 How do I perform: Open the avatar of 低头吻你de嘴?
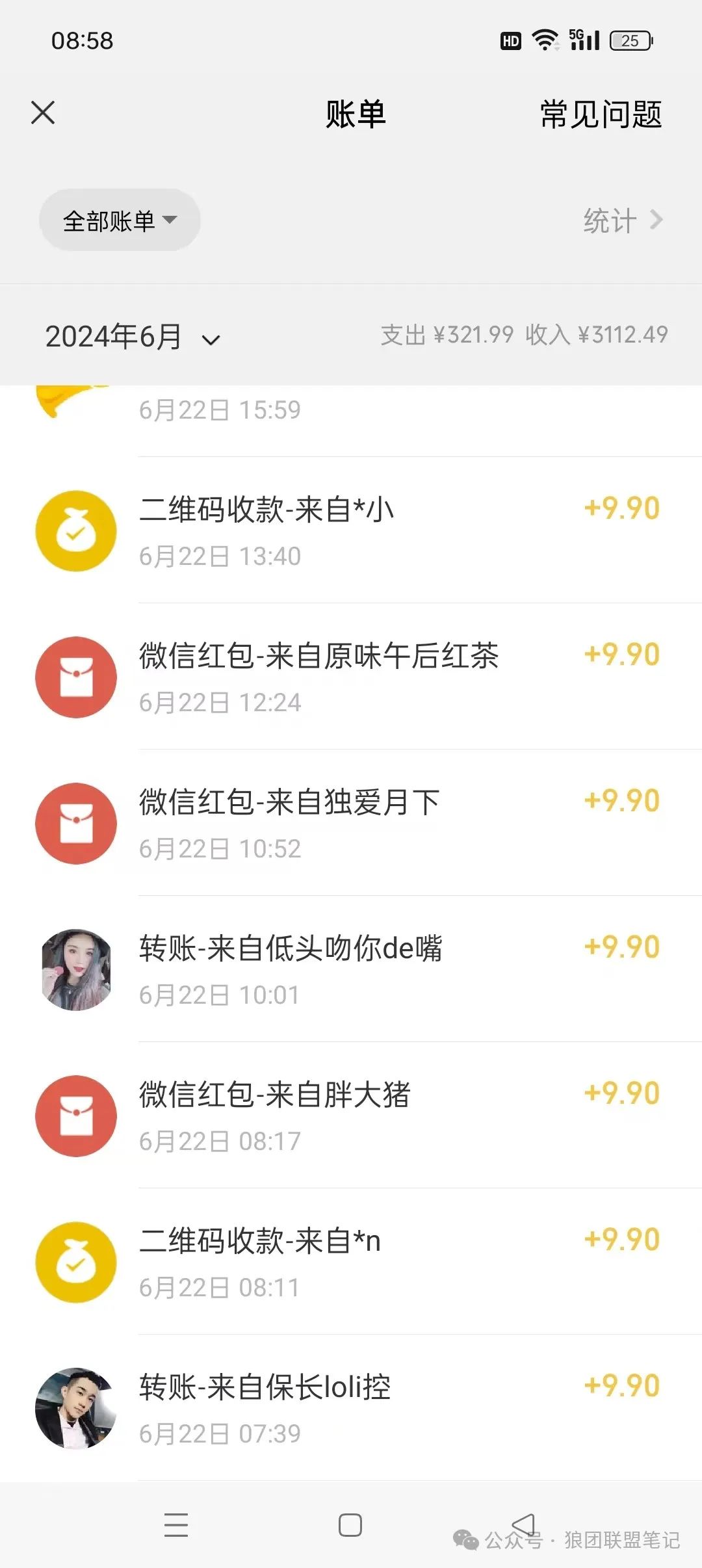click(x=75, y=969)
